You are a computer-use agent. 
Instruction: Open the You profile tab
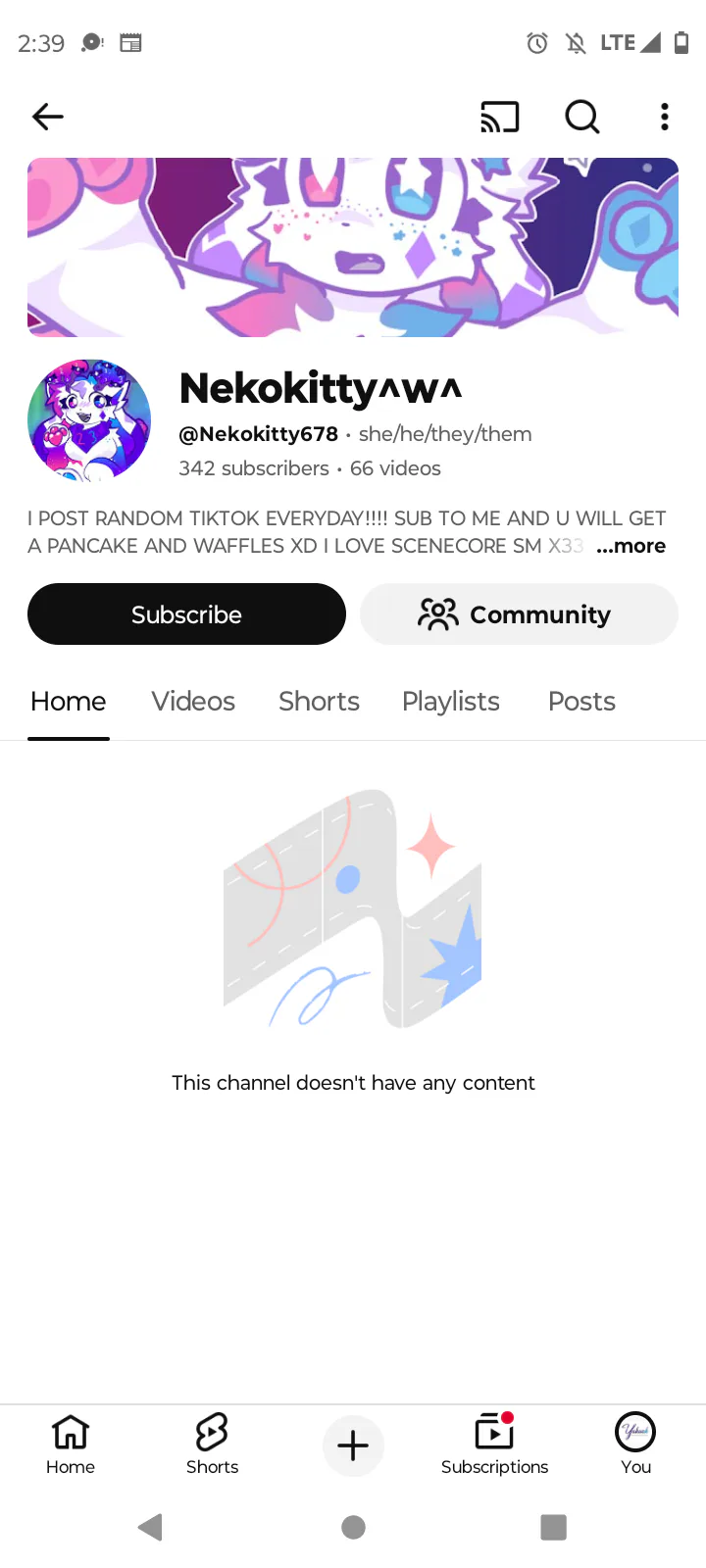pyautogui.click(x=635, y=1445)
